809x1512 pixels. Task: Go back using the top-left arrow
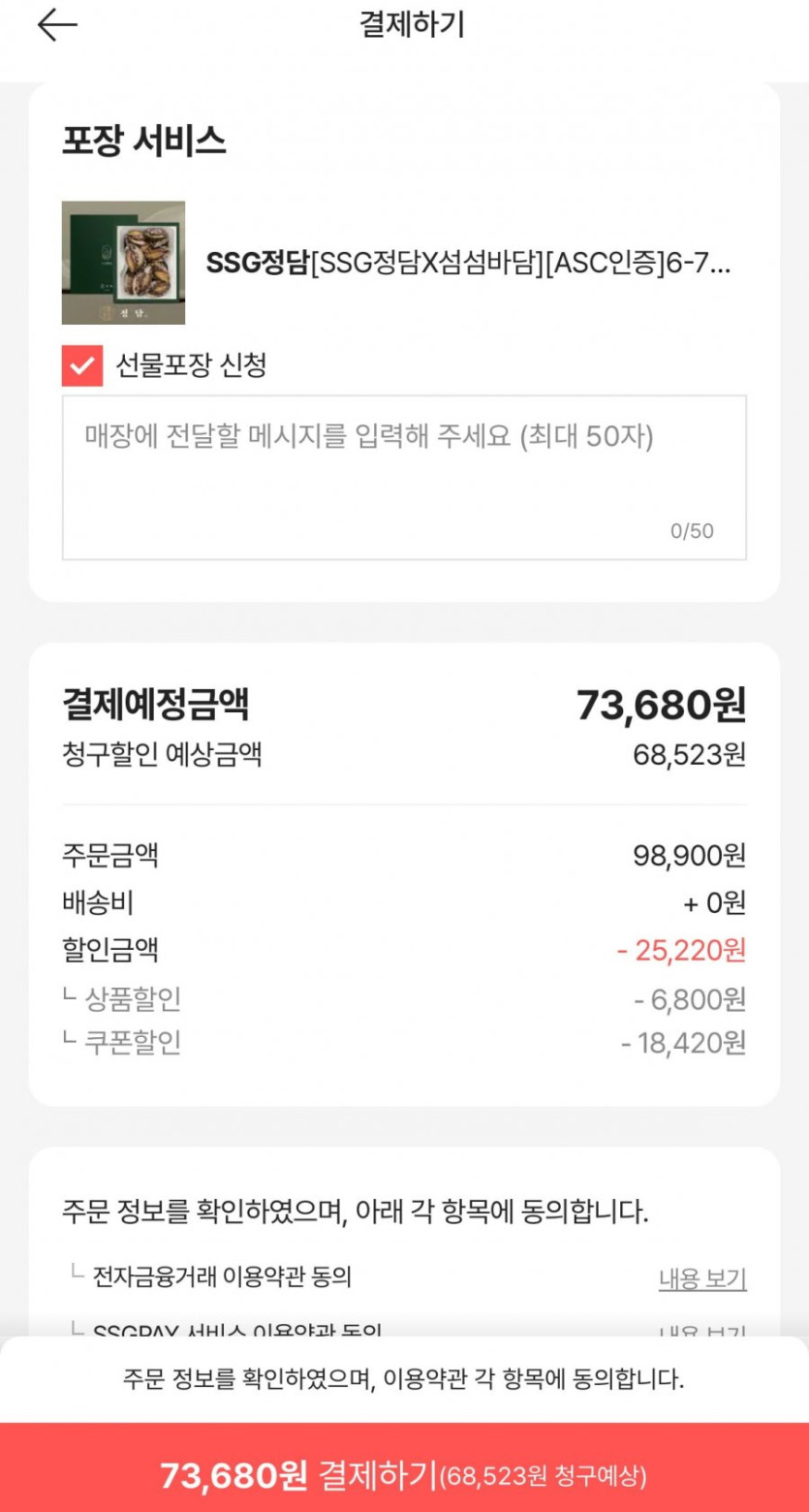57,26
